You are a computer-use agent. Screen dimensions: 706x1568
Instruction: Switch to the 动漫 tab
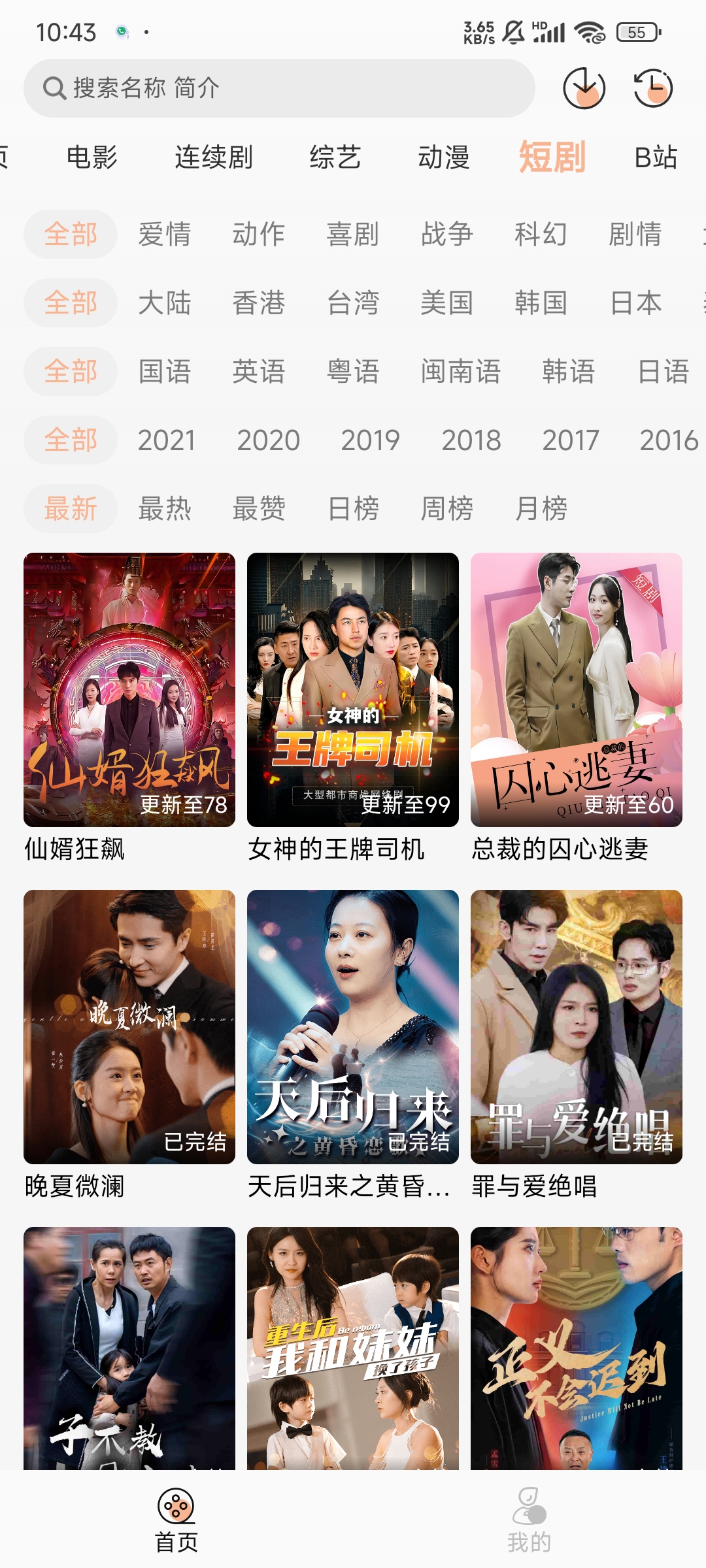point(444,157)
